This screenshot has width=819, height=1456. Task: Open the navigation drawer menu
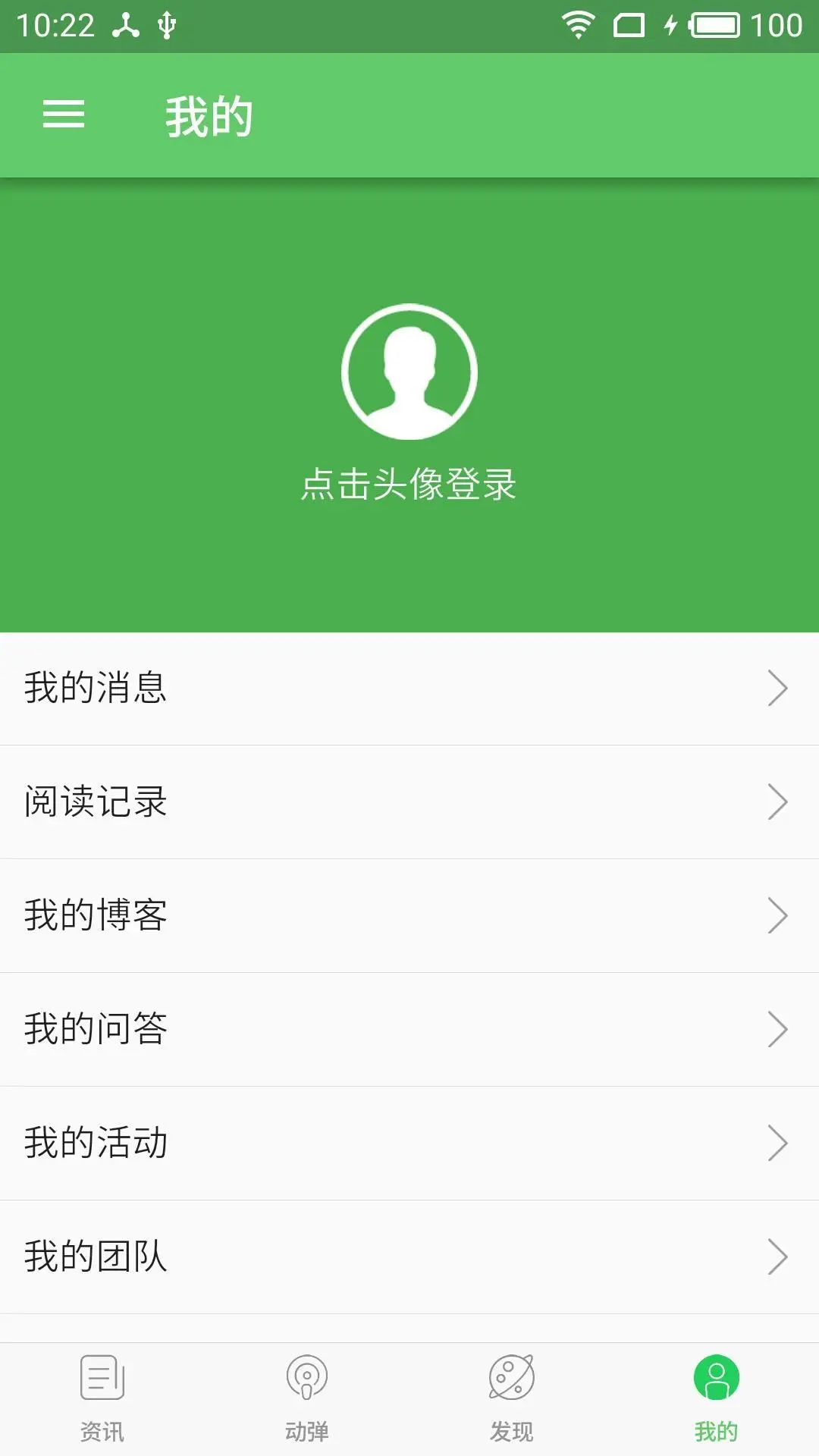64,115
